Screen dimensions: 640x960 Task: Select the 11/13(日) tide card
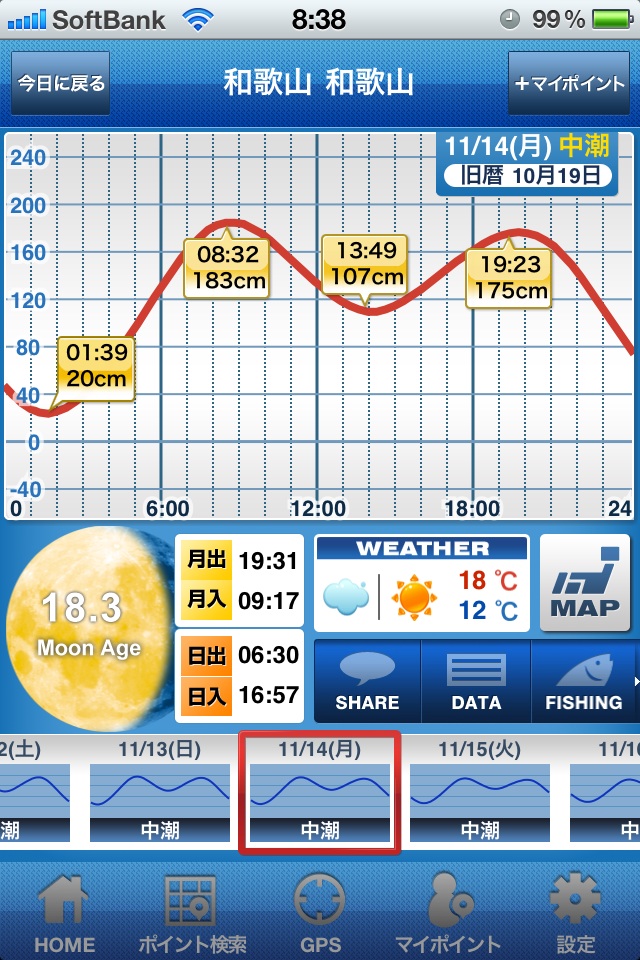tap(160, 790)
